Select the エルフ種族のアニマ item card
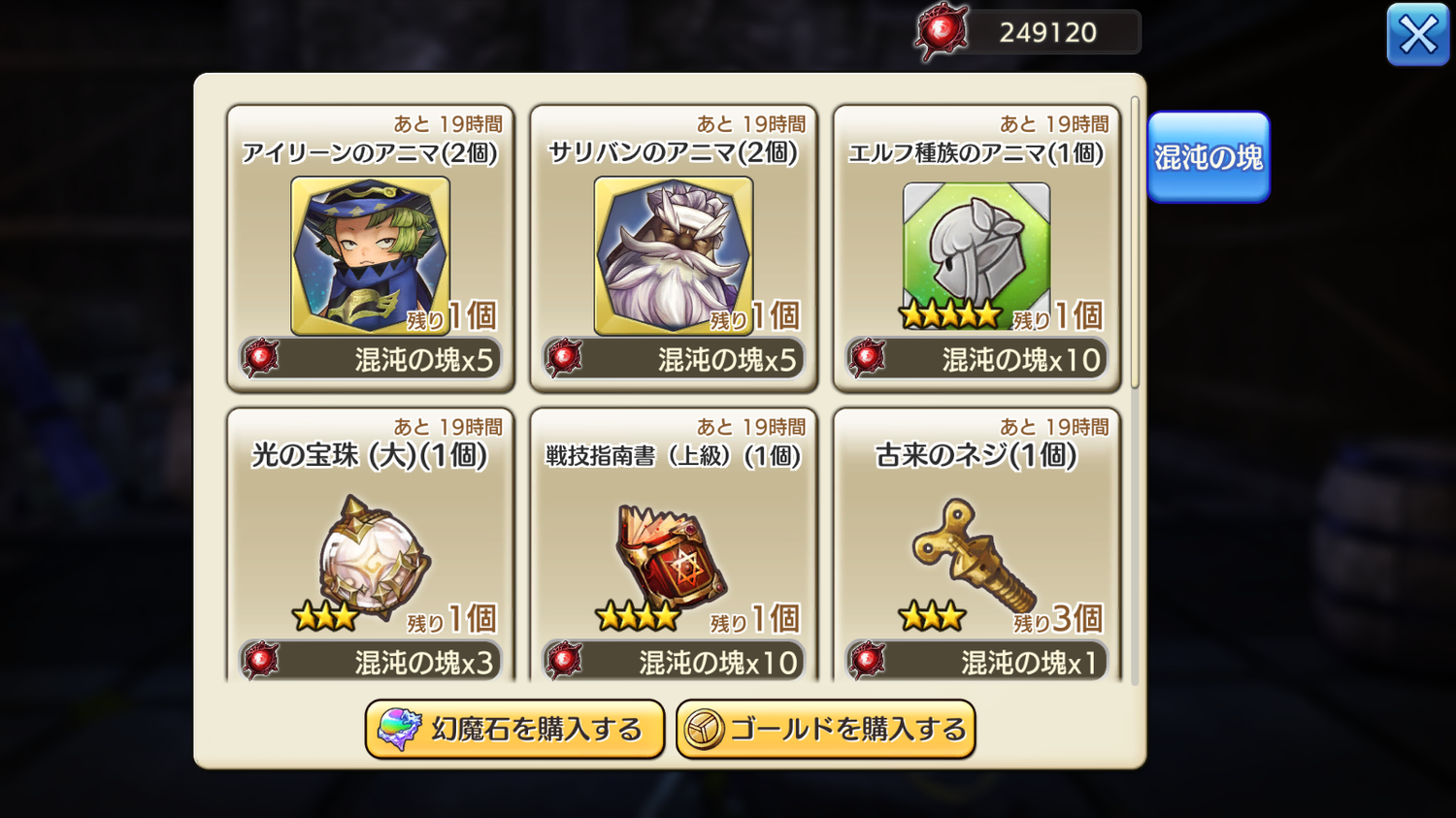 coord(976,249)
